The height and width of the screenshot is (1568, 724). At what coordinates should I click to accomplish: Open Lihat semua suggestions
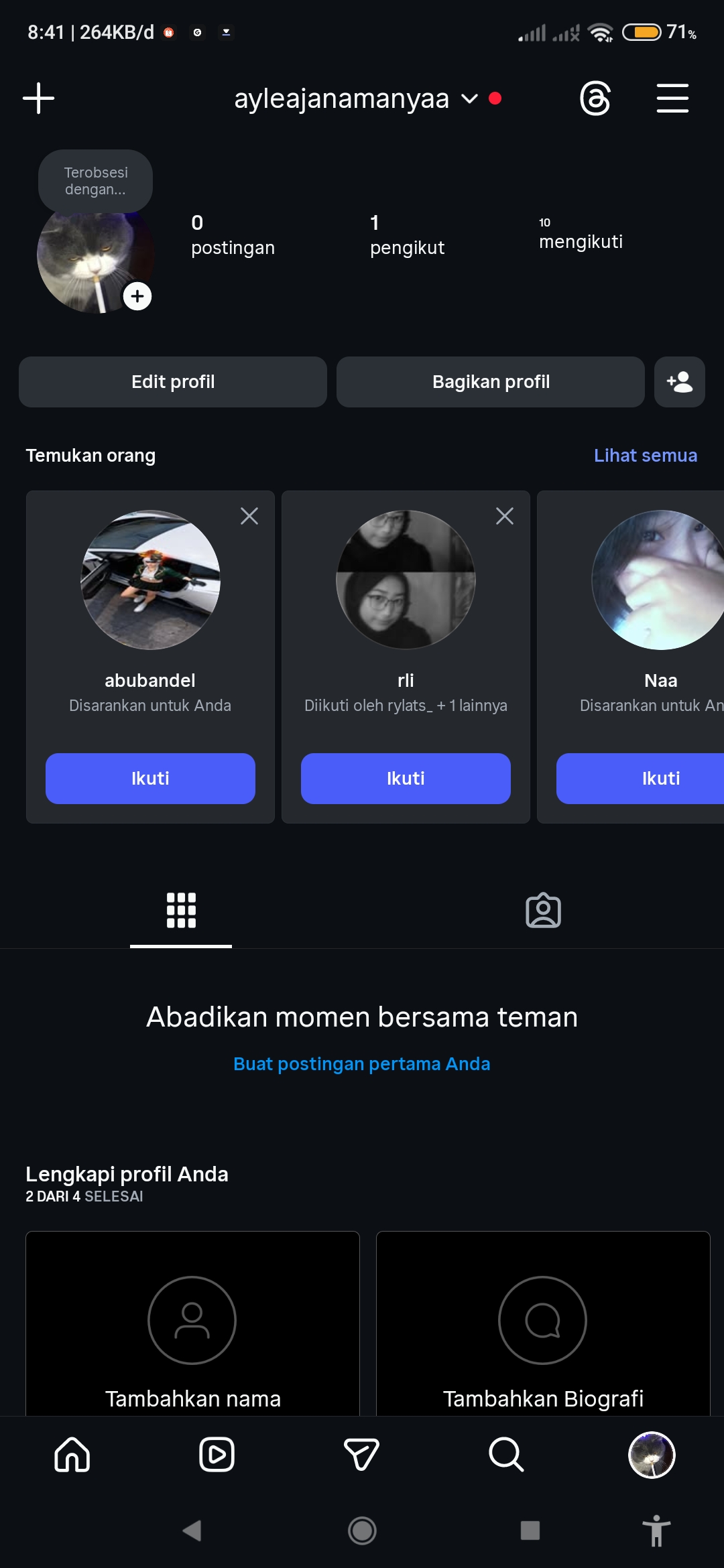pos(645,456)
